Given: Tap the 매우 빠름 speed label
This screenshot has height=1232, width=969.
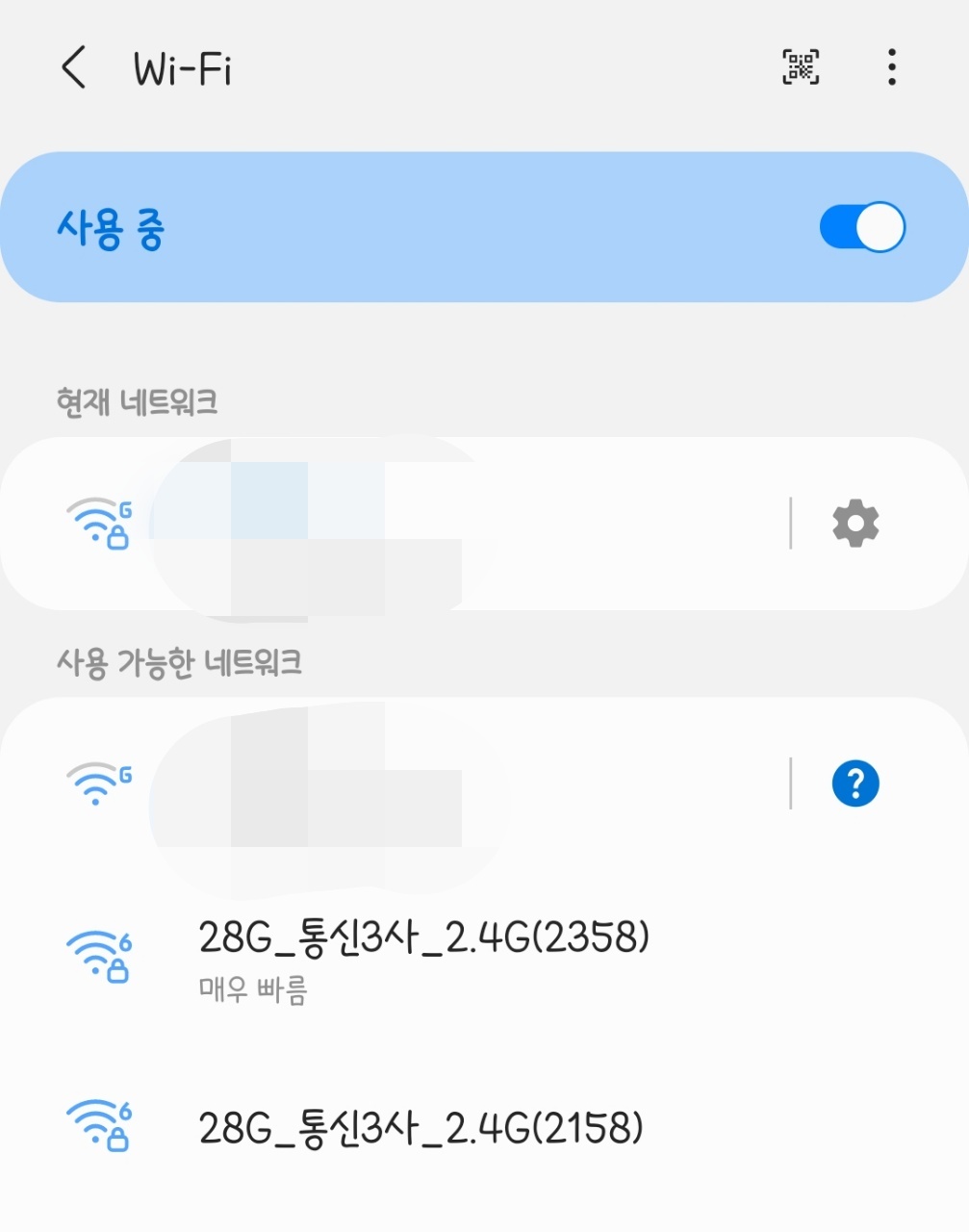Looking at the screenshot, I should click(x=252, y=991).
